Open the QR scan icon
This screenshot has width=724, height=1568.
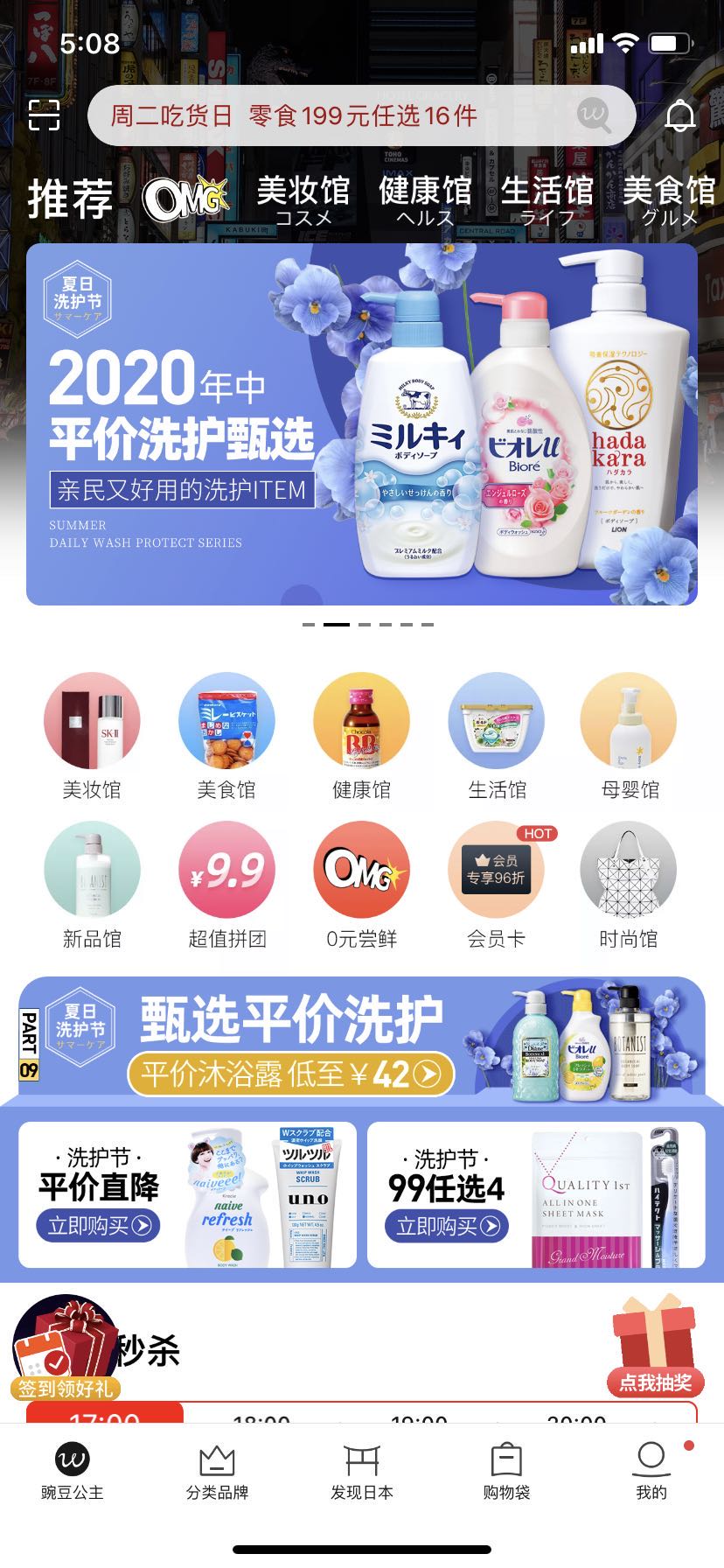tap(44, 115)
